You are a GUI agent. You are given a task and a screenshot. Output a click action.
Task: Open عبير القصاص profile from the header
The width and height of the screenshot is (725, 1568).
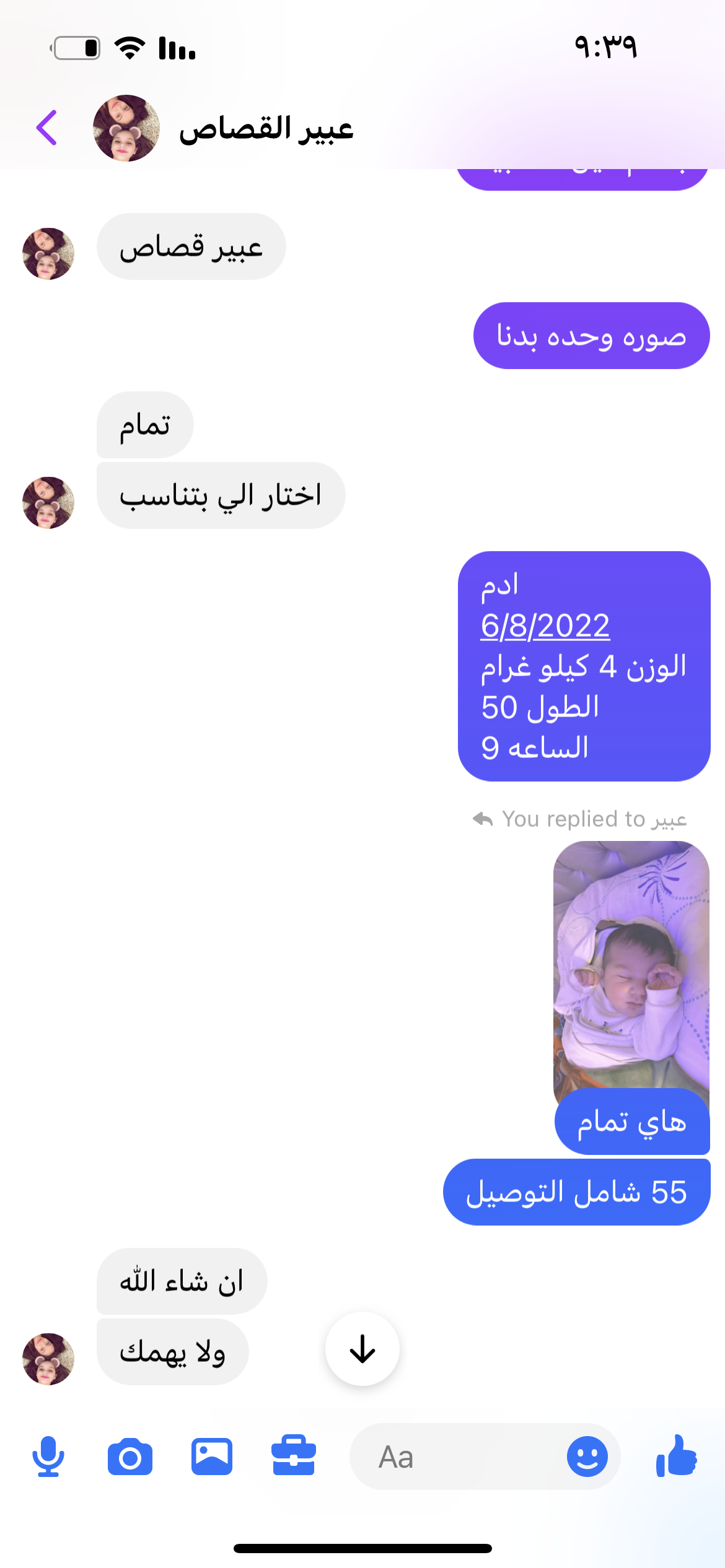coord(265,129)
